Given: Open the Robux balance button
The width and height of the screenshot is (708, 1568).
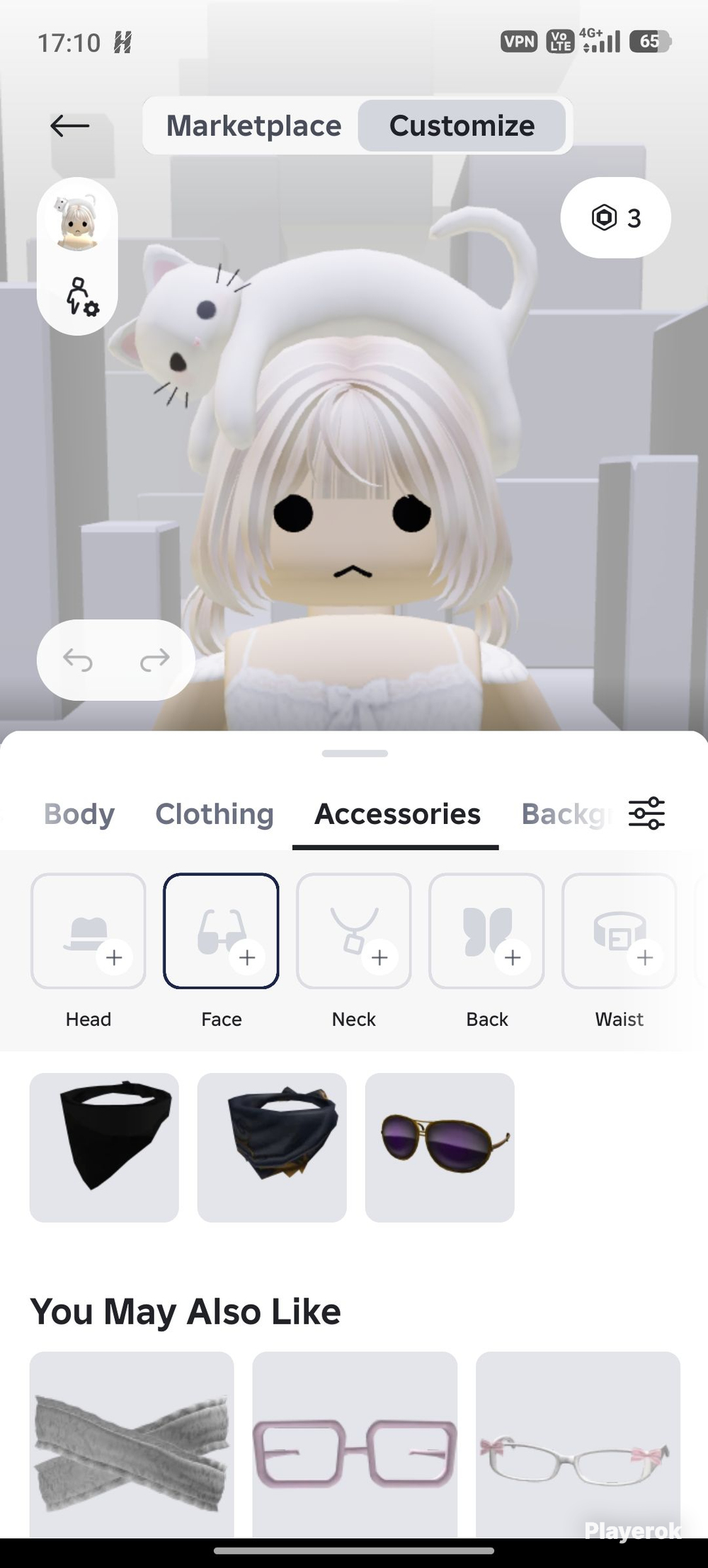Looking at the screenshot, I should 615,218.
